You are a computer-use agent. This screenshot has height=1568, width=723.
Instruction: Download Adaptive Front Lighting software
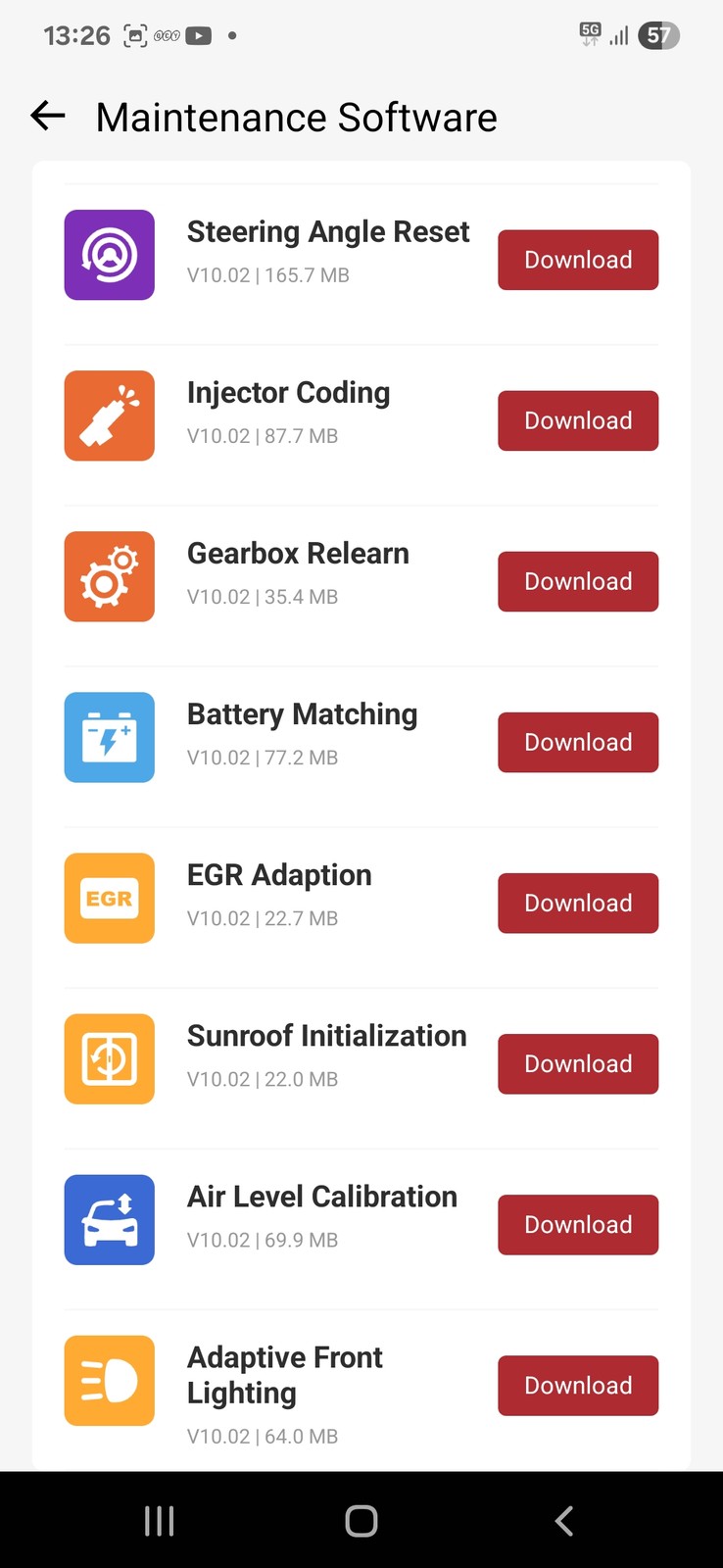point(578,1385)
